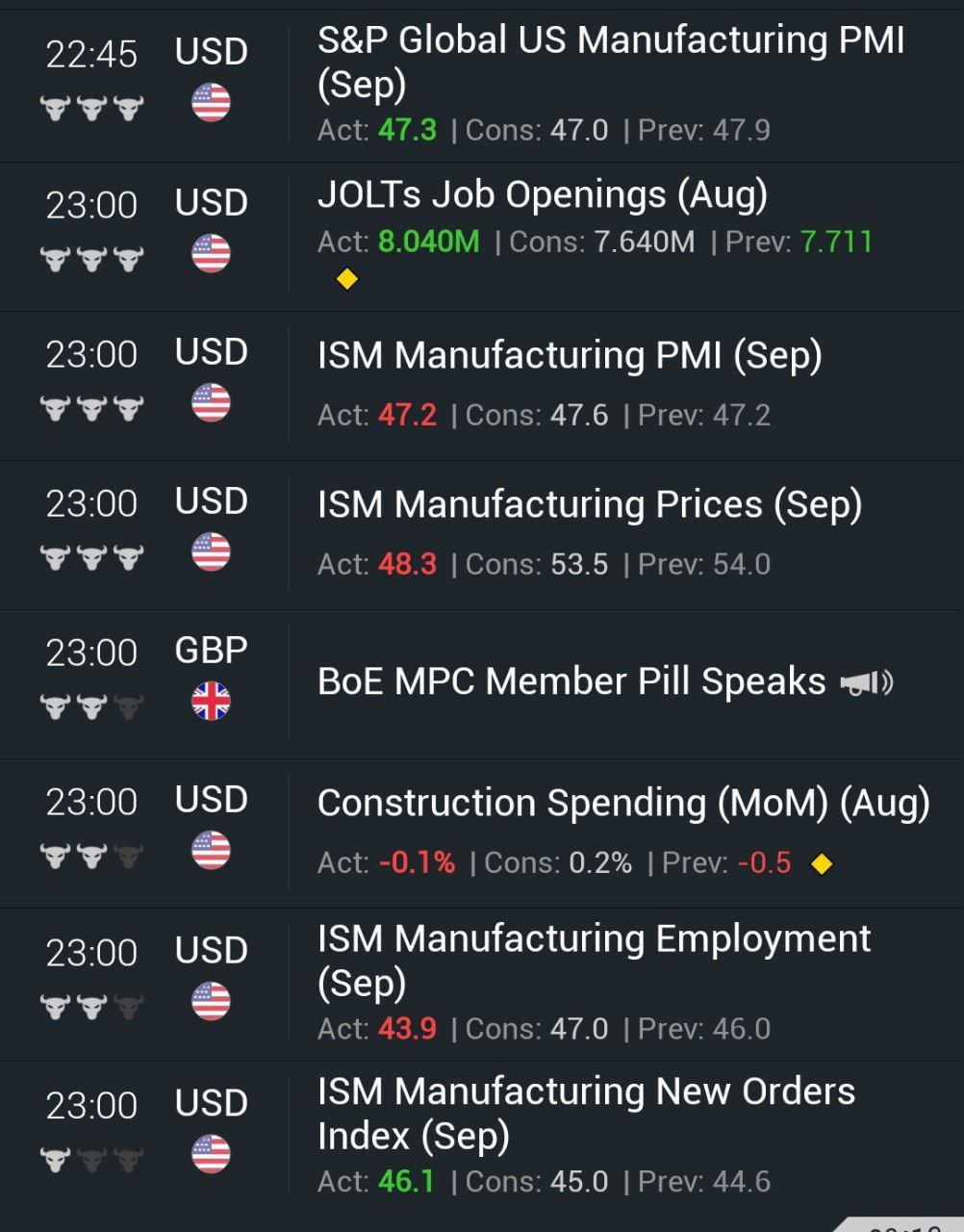
Task: Open S&P Global US Manufacturing PMI event
Action: [x=610, y=62]
